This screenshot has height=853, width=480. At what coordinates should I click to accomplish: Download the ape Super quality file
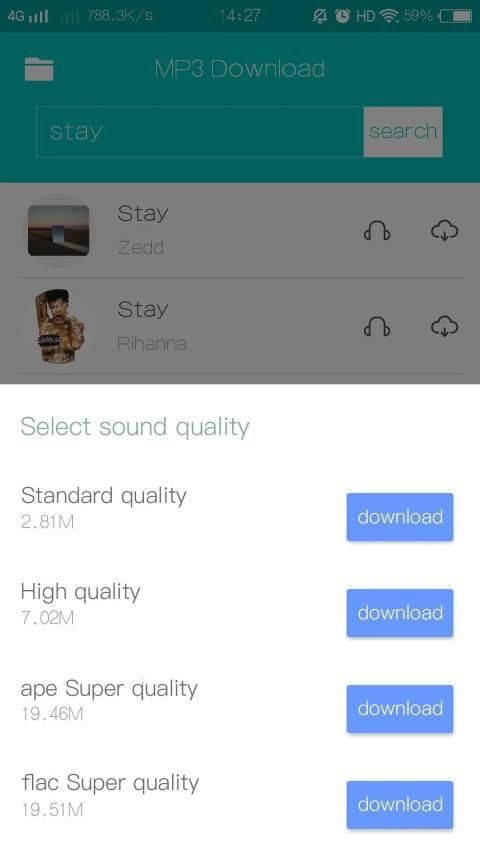point(400,708)
